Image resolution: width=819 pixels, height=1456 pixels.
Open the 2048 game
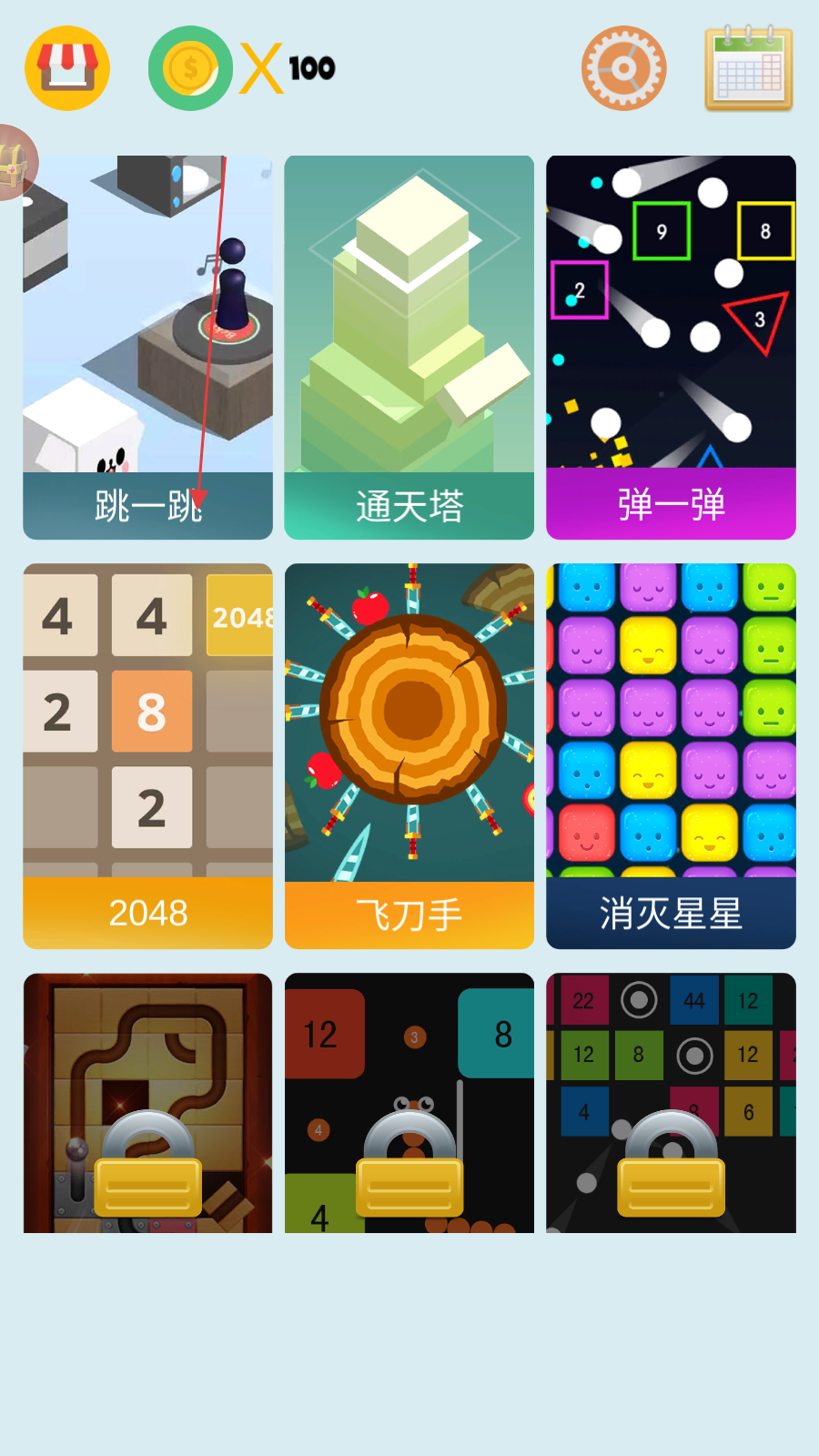147,755
